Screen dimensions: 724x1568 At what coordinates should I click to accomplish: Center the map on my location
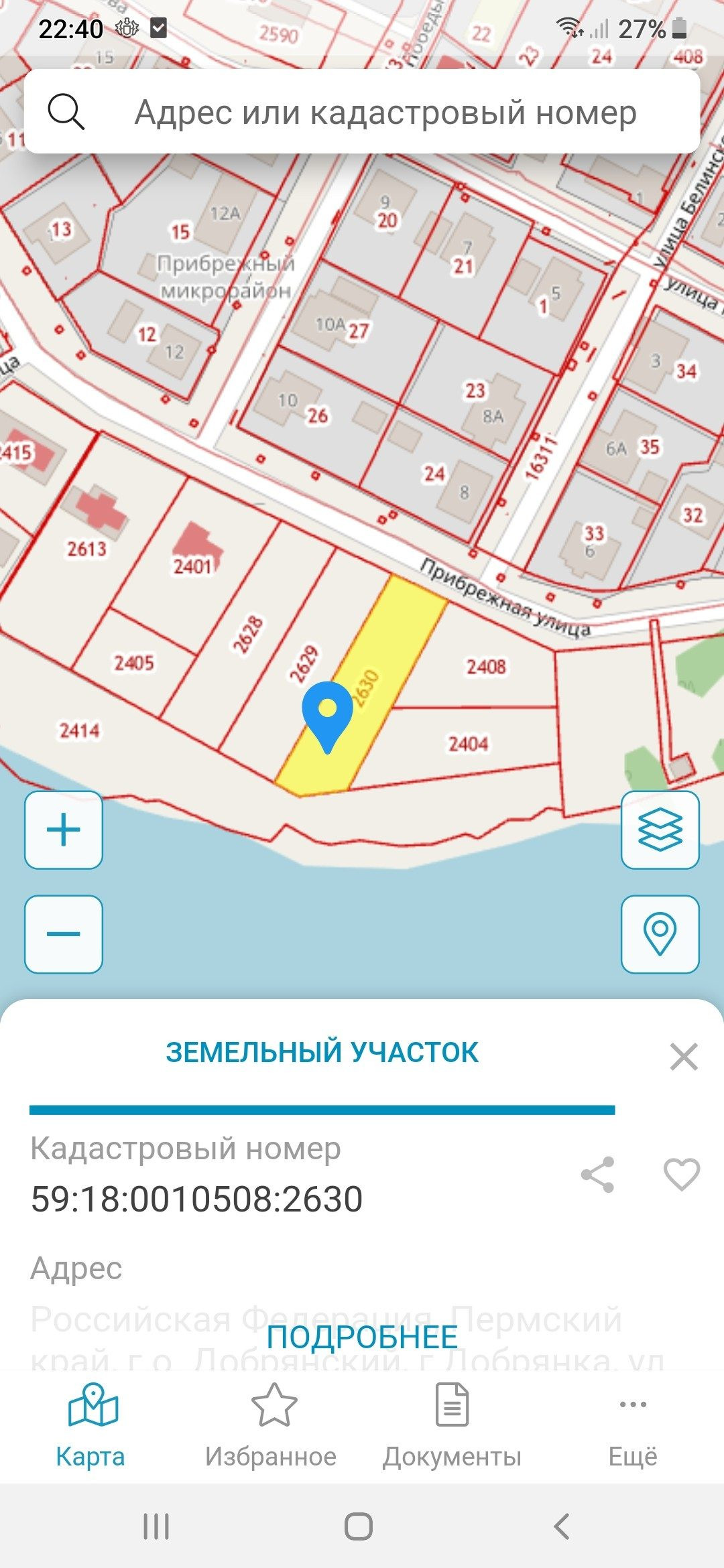pos(660,933)
